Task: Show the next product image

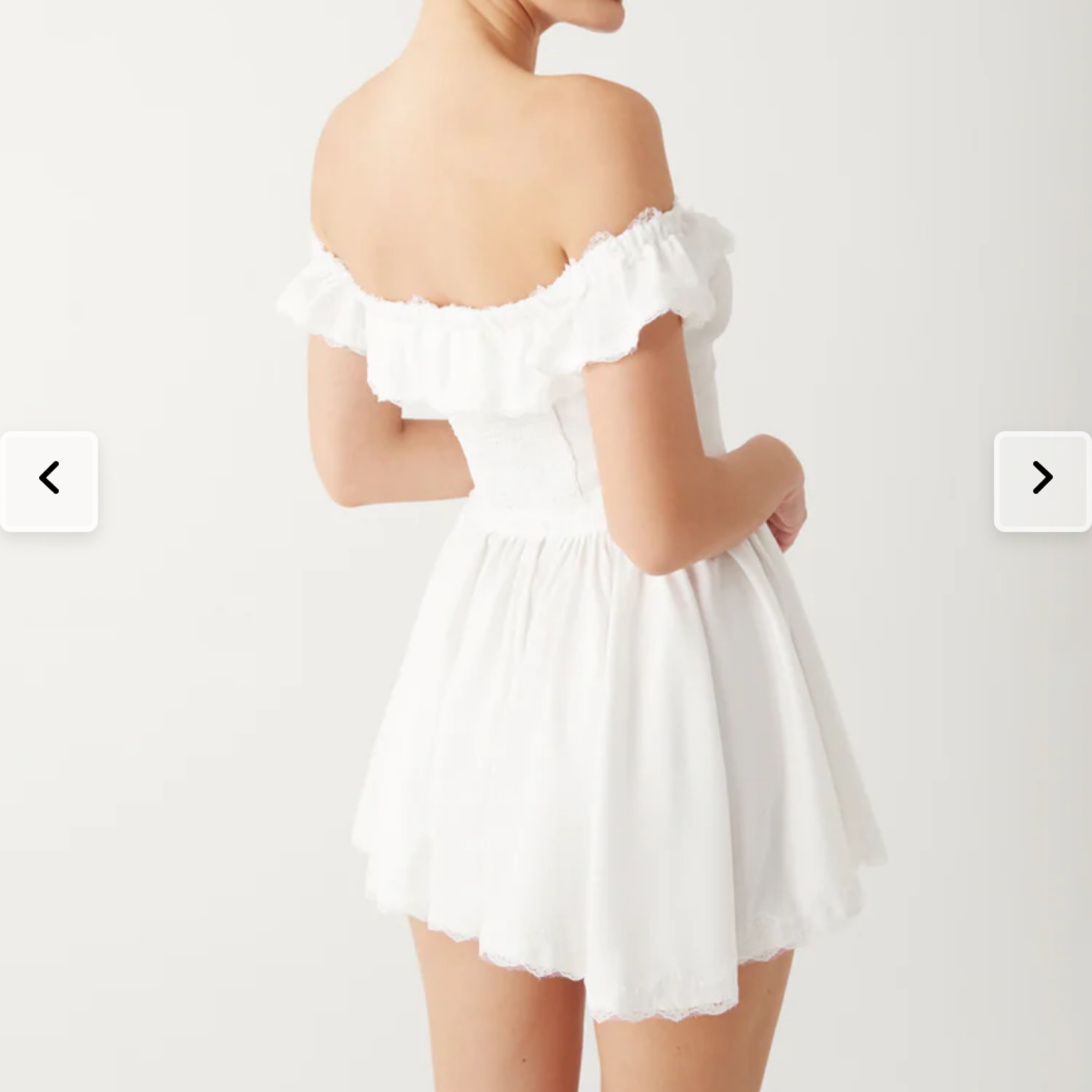Action: 1042,481
